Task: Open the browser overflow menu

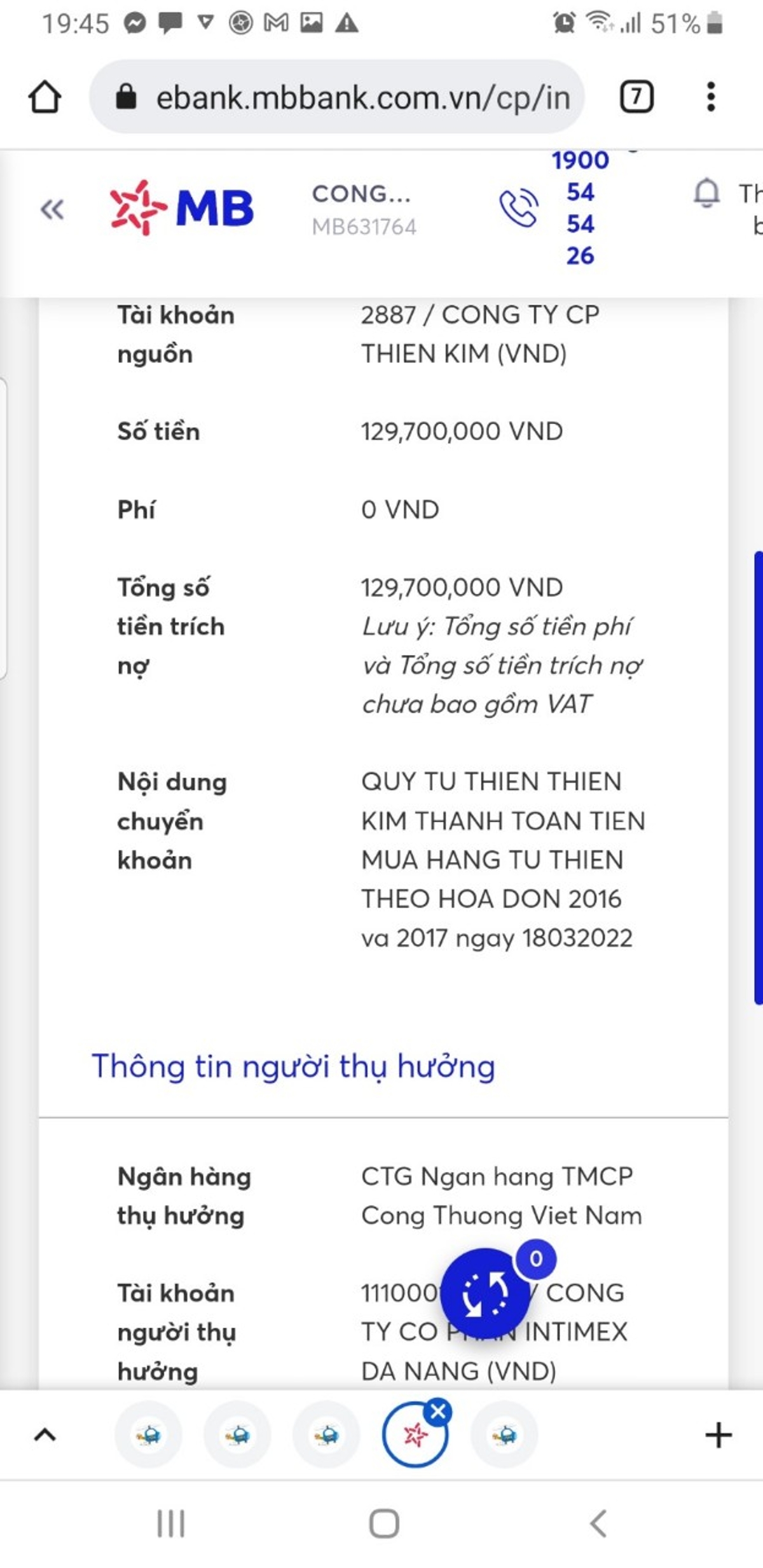Action: coord(711,97)
